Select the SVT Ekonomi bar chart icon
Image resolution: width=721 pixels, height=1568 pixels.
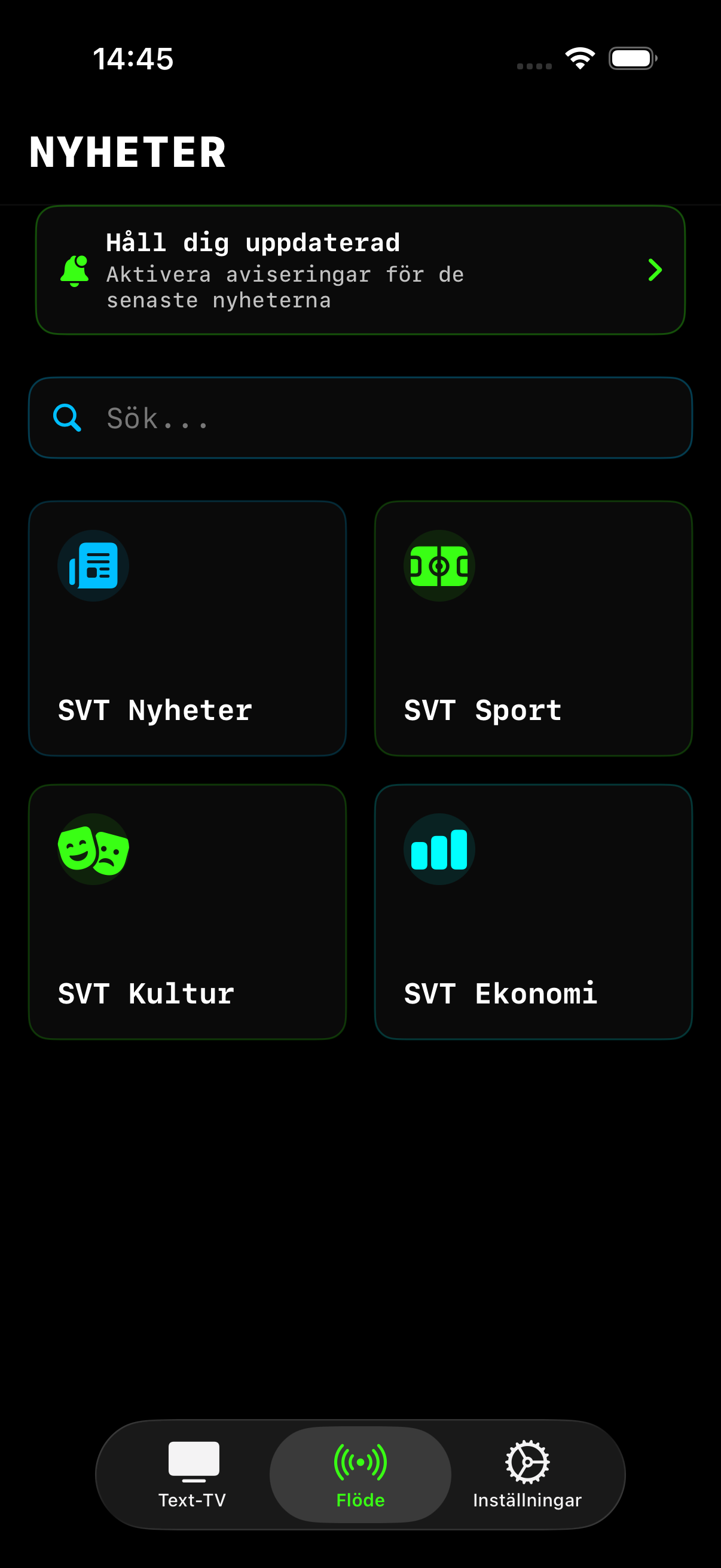pos(439,850)
